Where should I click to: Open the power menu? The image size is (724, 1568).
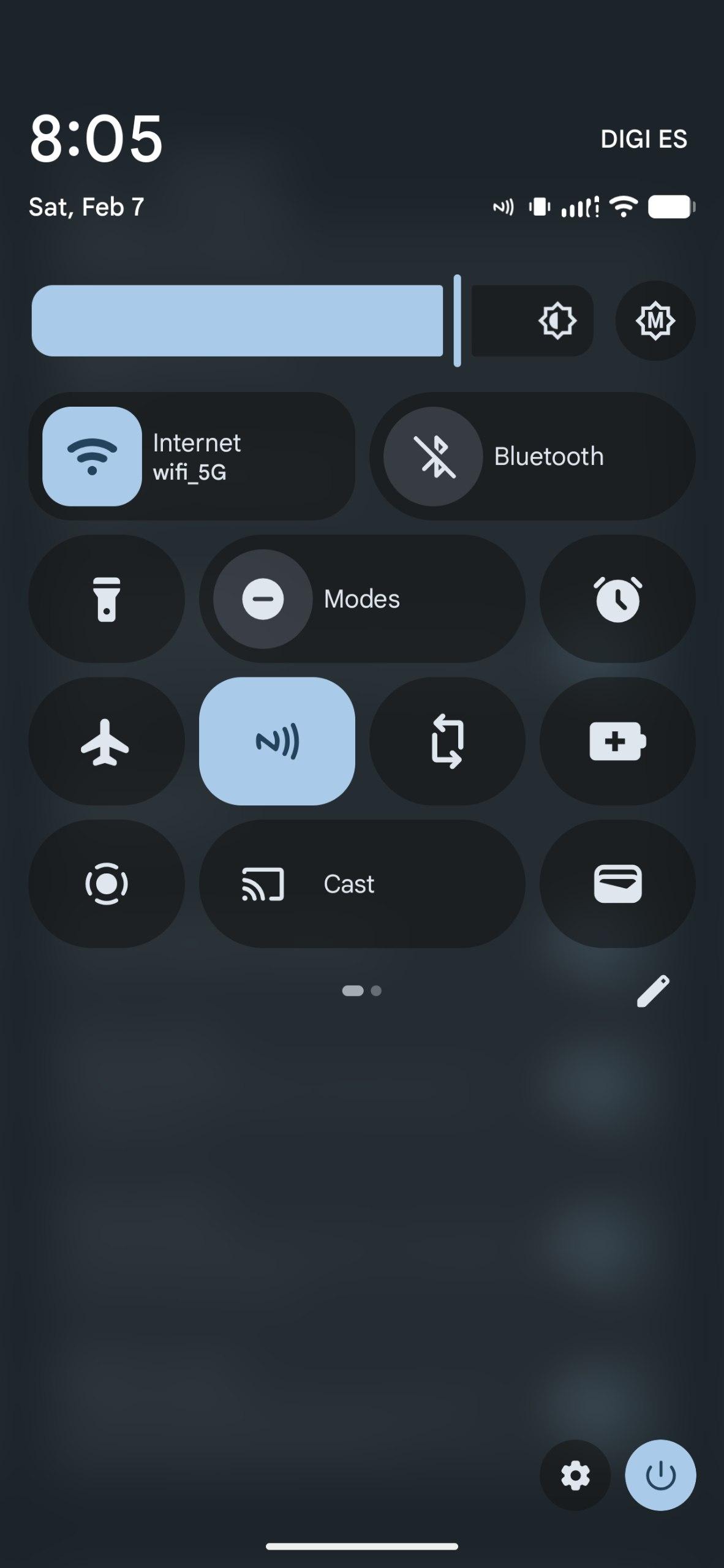tap(660, 1475)
